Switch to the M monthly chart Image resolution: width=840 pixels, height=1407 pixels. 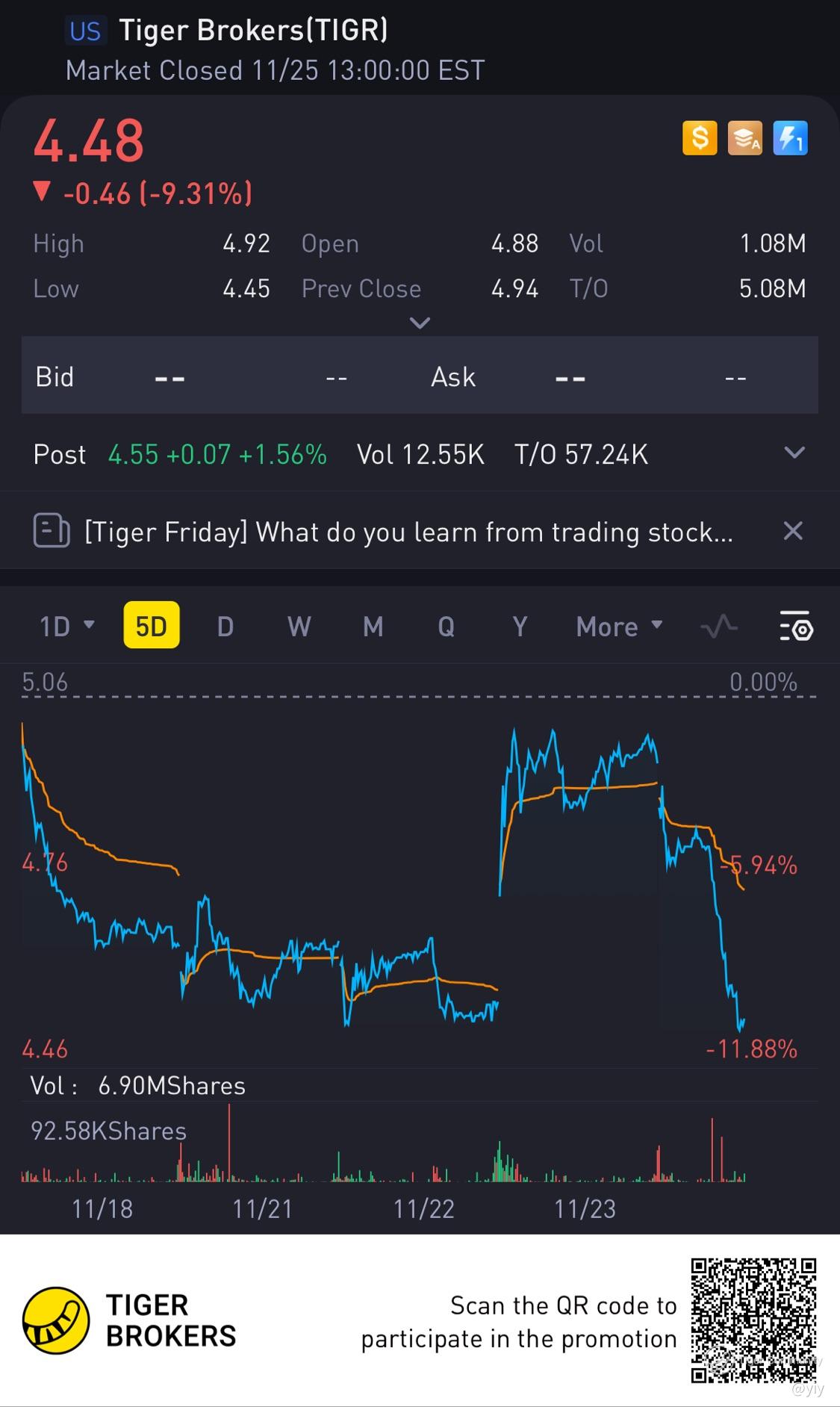pyautogui.click(x=373, y=626)
